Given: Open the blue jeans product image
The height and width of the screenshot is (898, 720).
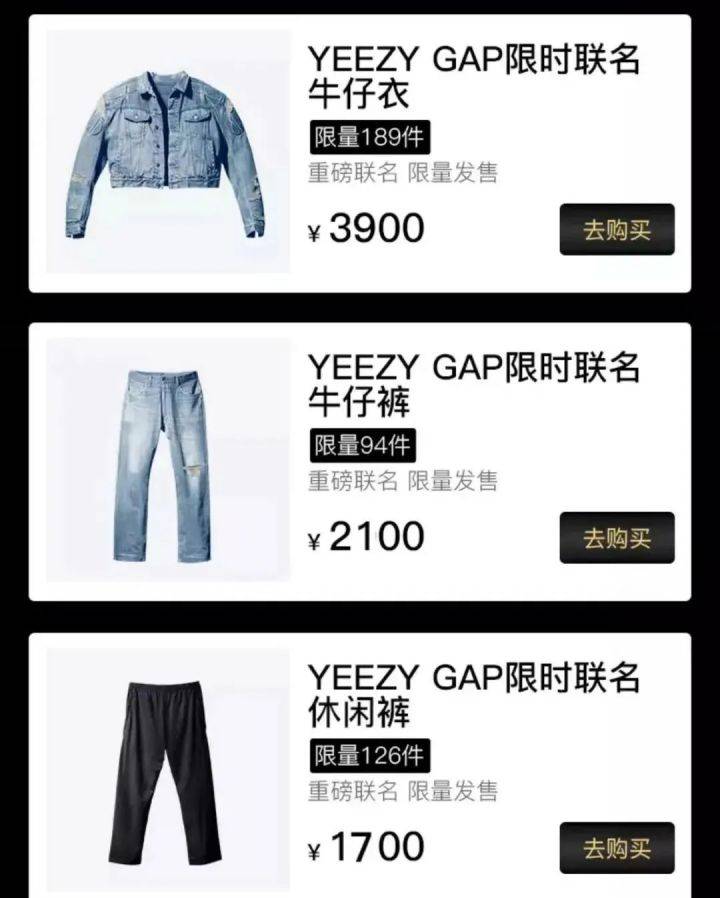Looking at the screenshot, I should pos(168,460).
